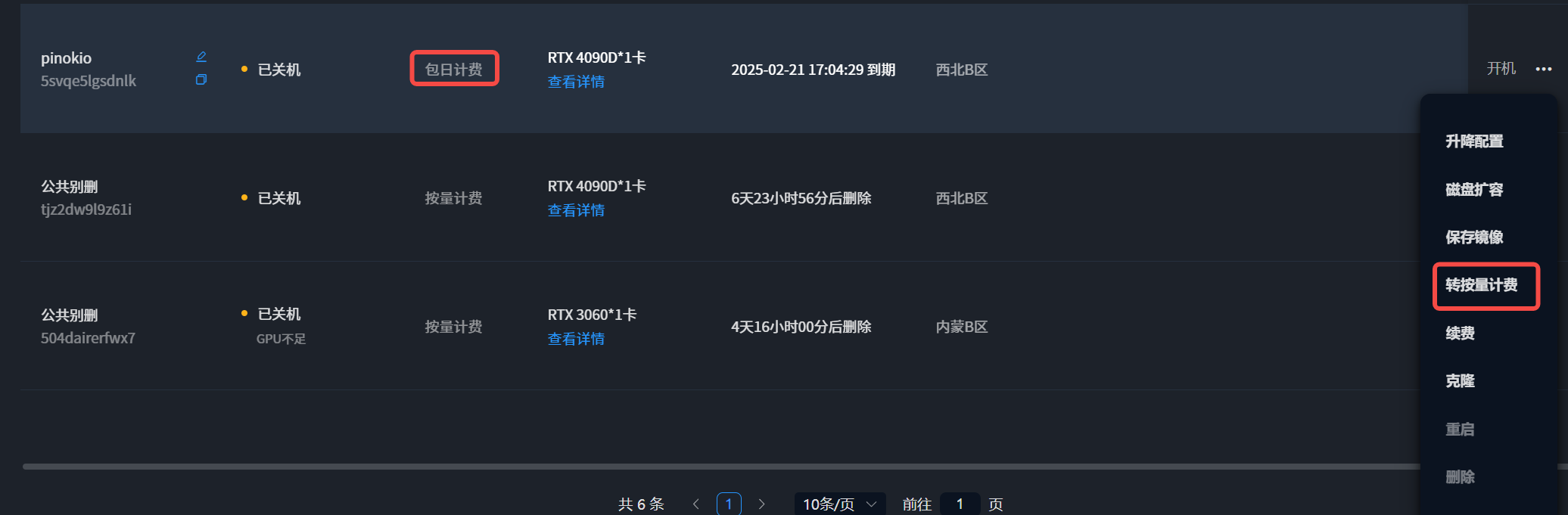This screenshot has width=1568, height=515.
Task: Copy the instance ID 5svqe5lgsdnlk
Action: click(201, 79)
